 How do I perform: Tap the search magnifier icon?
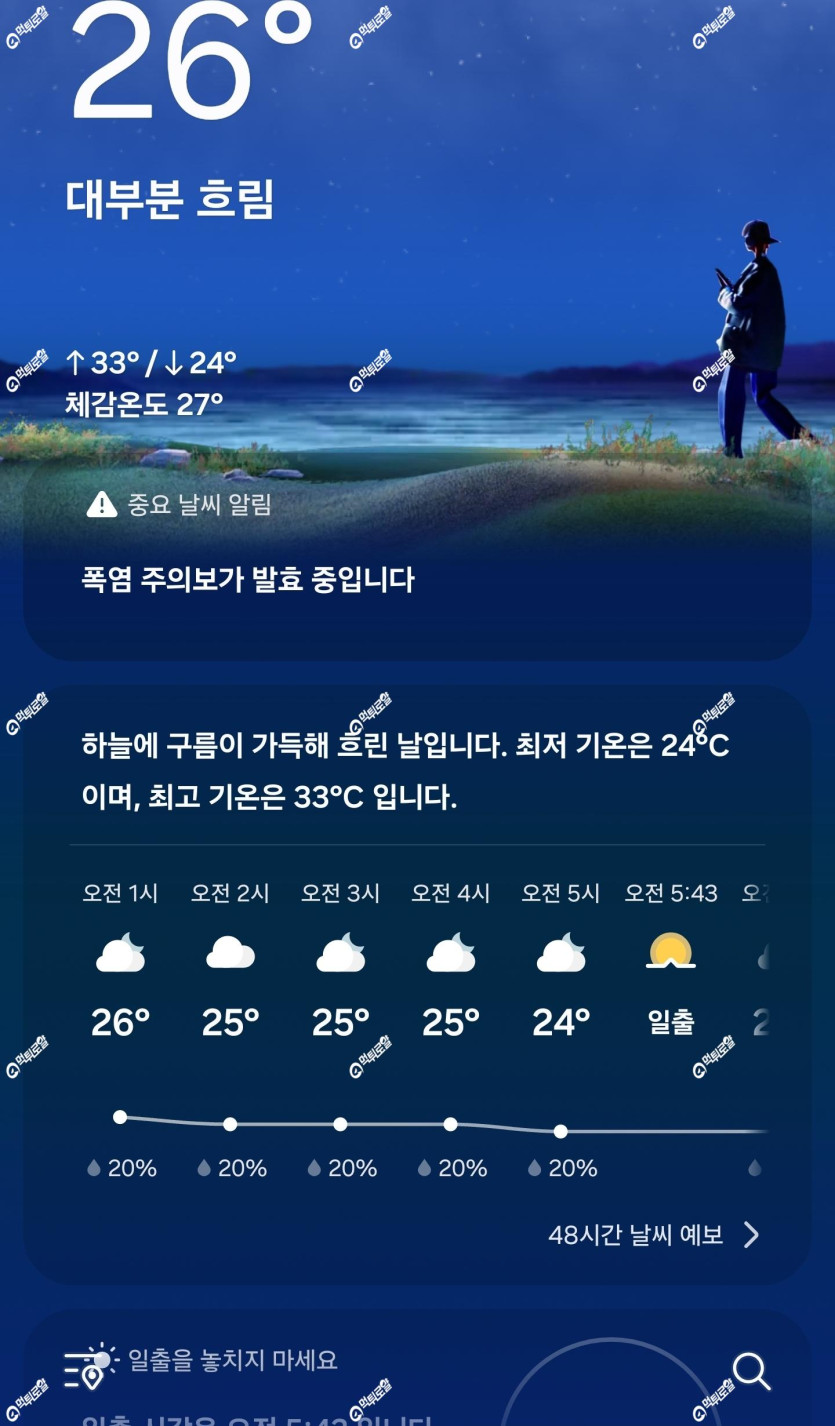(751, 1372)
